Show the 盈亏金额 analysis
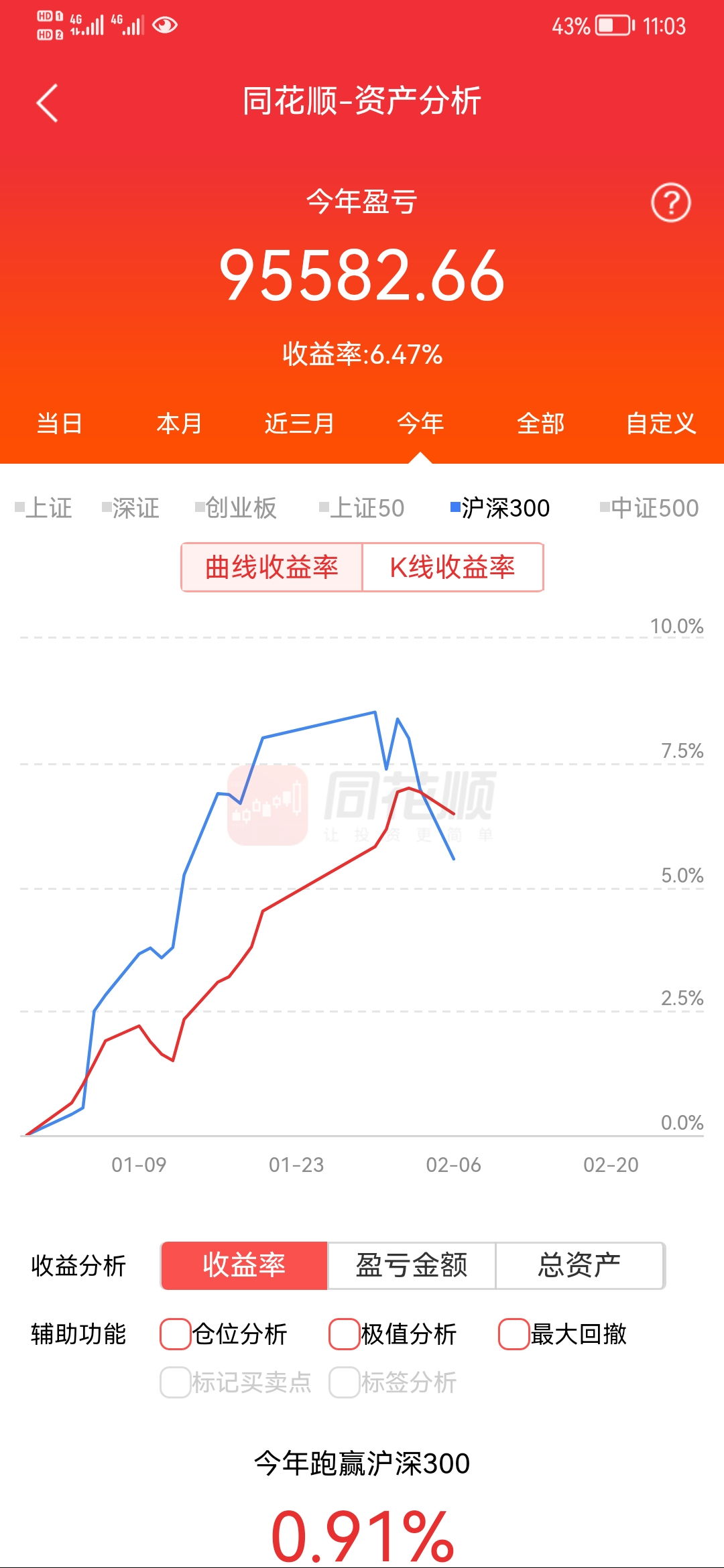724x1568 pixels. 411,1265
